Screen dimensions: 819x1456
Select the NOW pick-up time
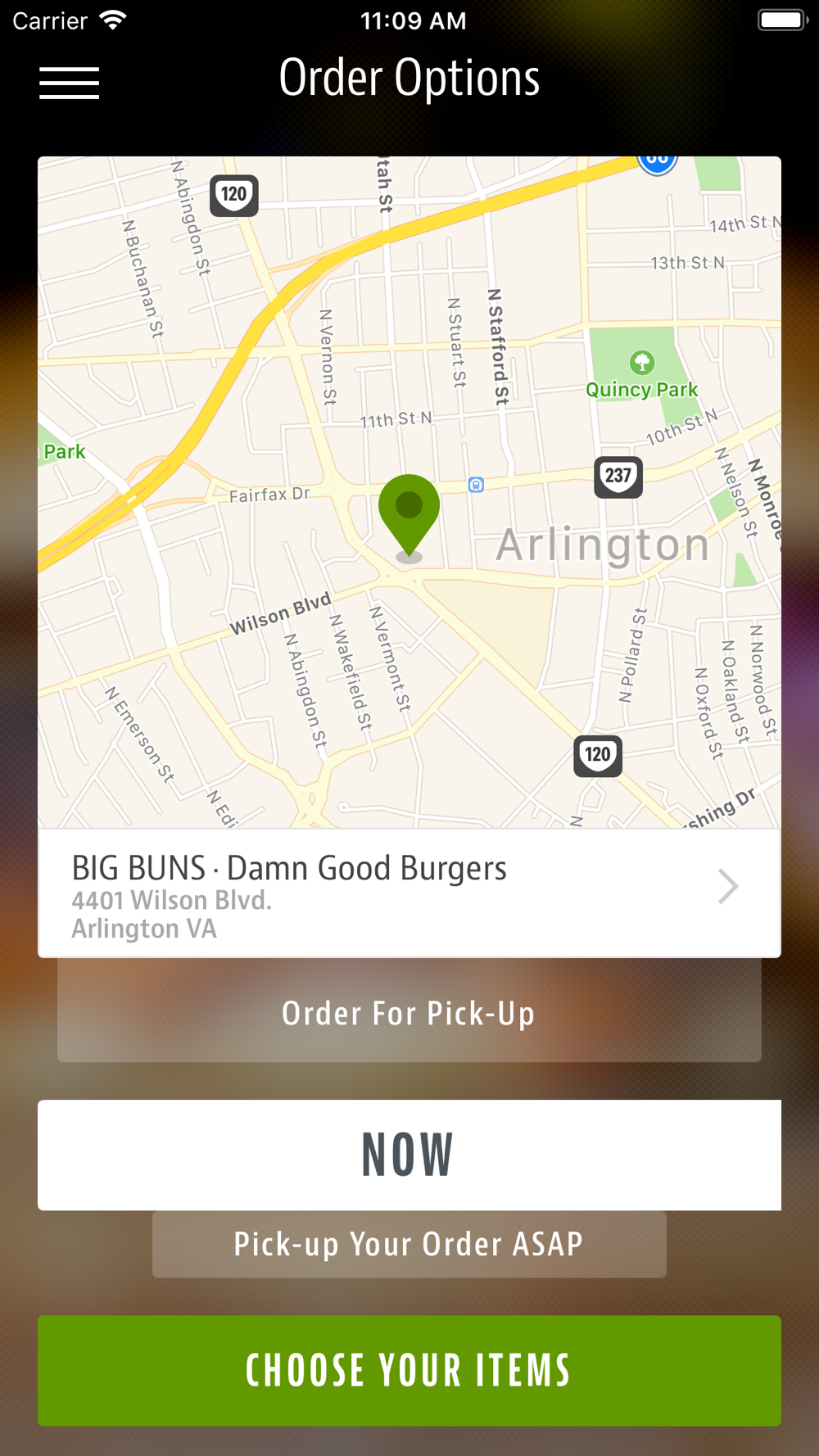(409, 1155)
